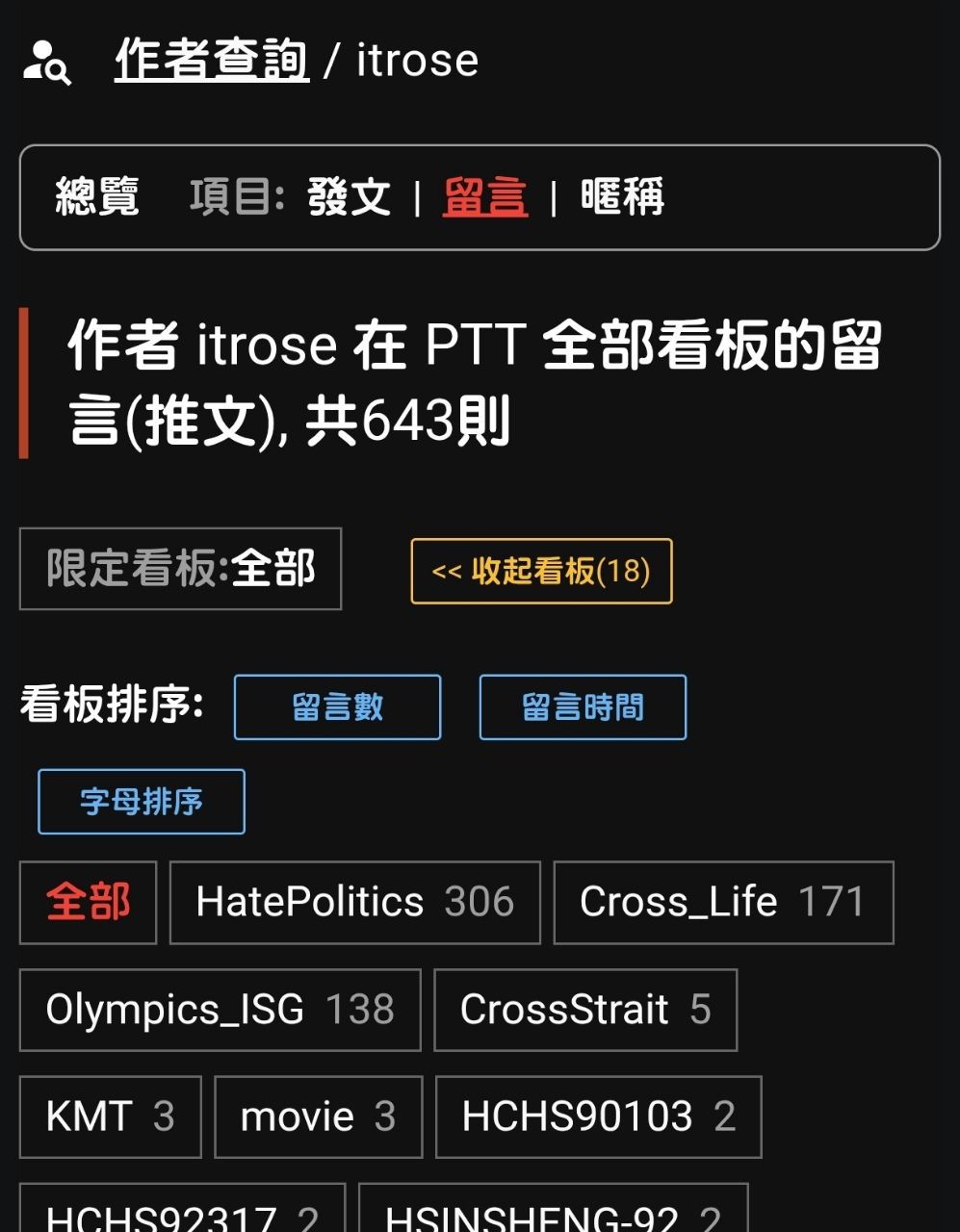Viewport: 960px width, 1232px height.
Task: Open the 限定看板:全部 board selector
Action: [x=180, y=569]
